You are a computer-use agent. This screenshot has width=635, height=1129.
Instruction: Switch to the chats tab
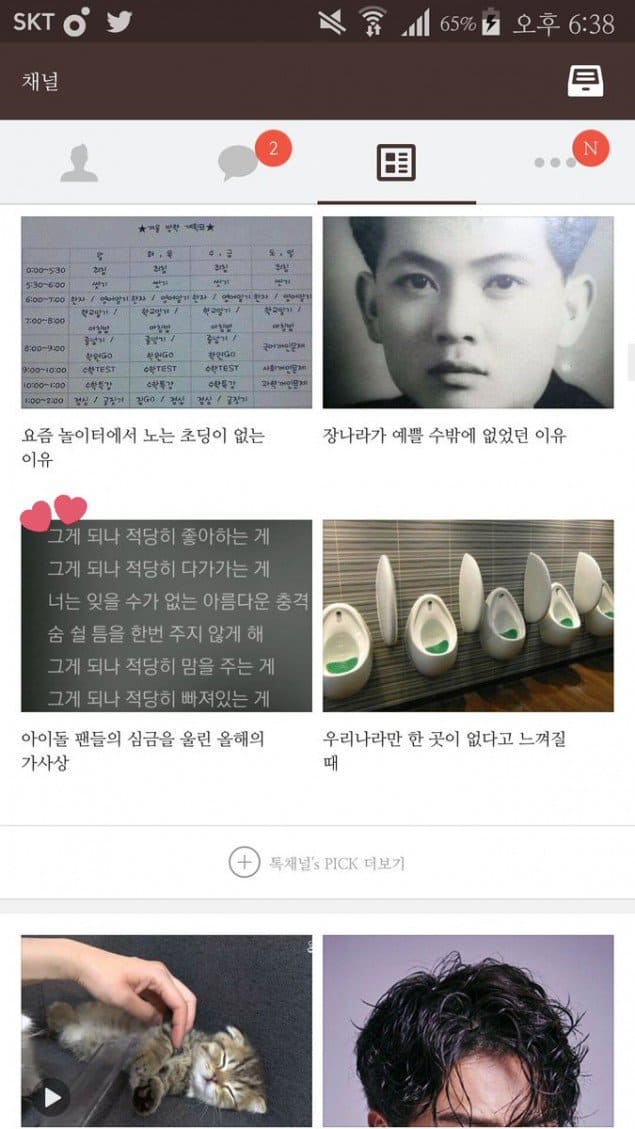point(239,162)
